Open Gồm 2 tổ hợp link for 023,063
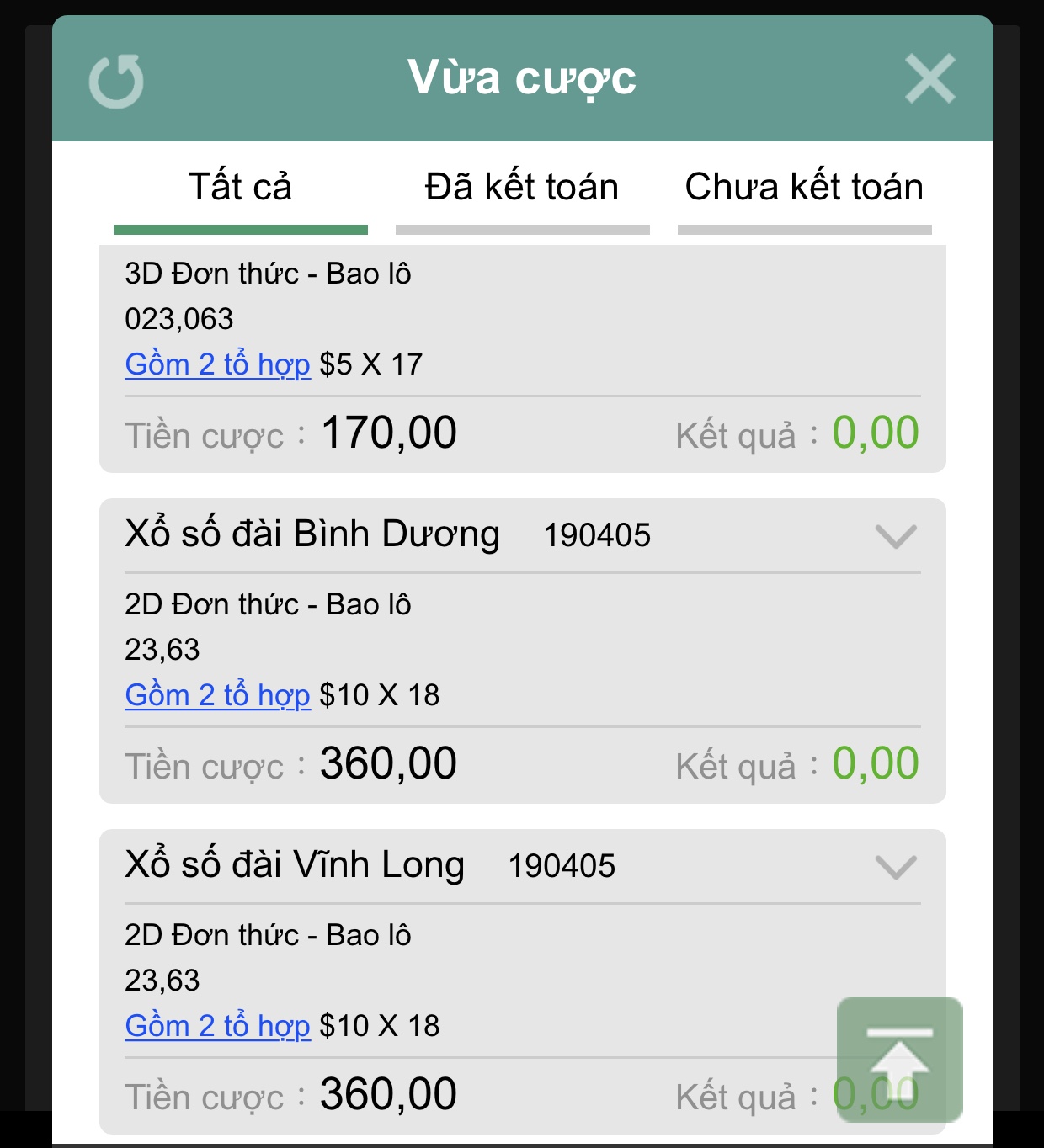The image size is (1044, 1148). 217,364
